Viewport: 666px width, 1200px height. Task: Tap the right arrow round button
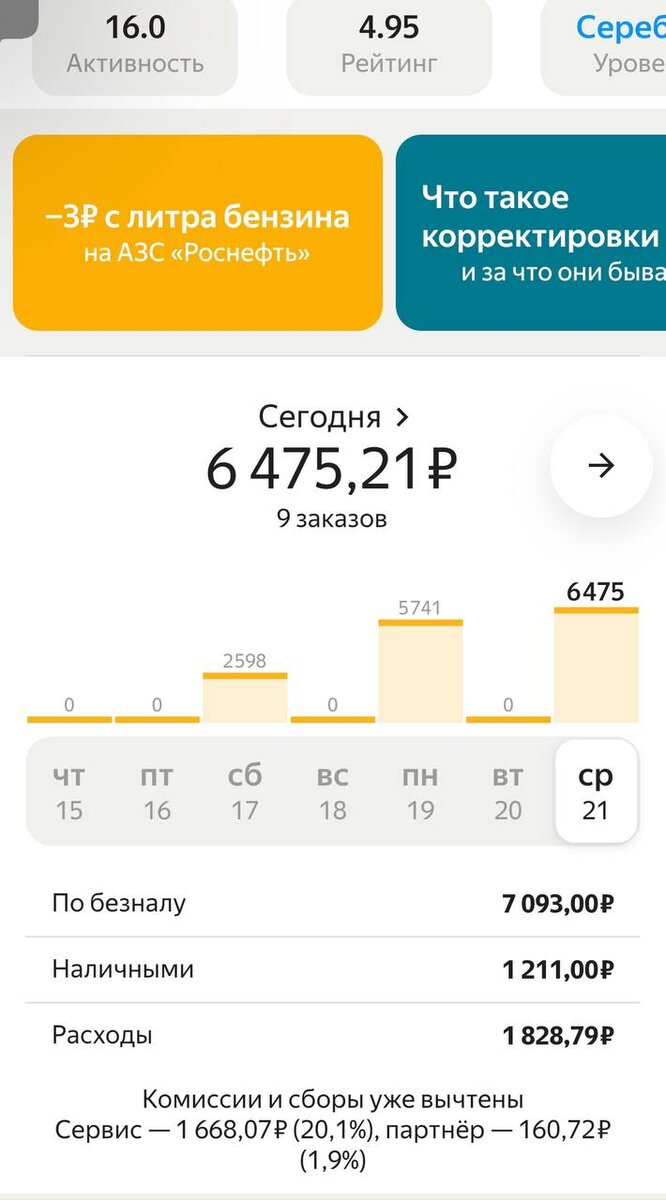600,466
